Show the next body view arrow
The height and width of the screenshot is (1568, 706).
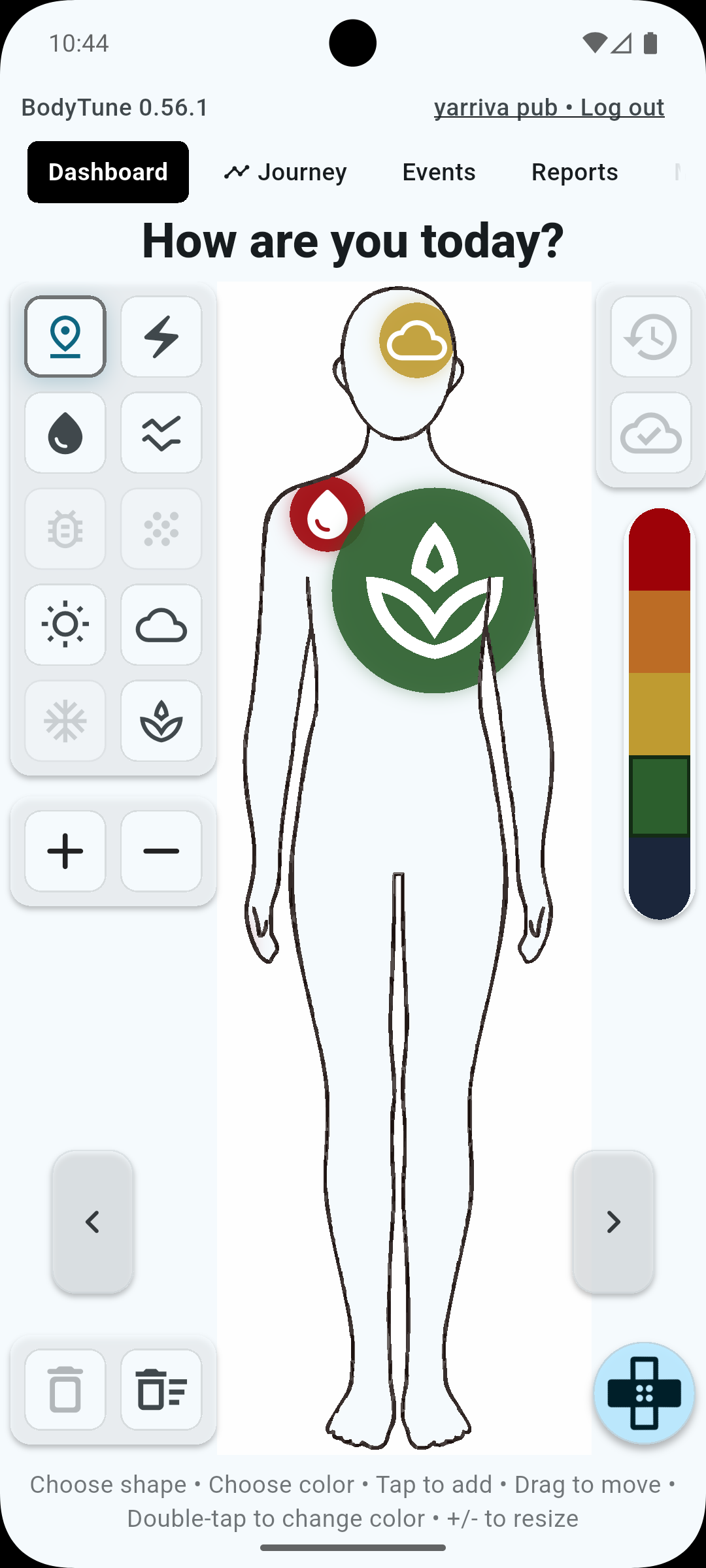613,1222
